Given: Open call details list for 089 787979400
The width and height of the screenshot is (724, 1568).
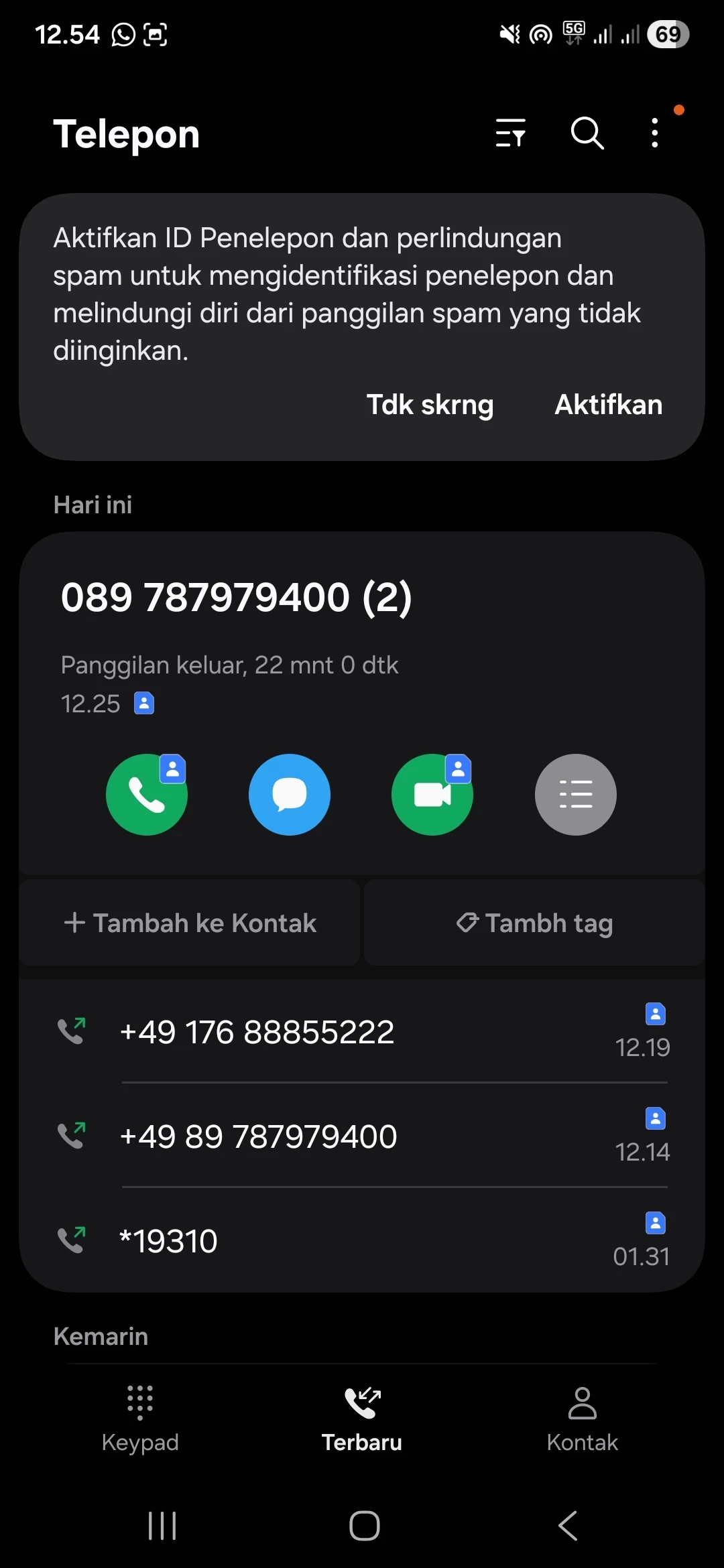Looking at the screenshot, I should [x=575, y=795].
